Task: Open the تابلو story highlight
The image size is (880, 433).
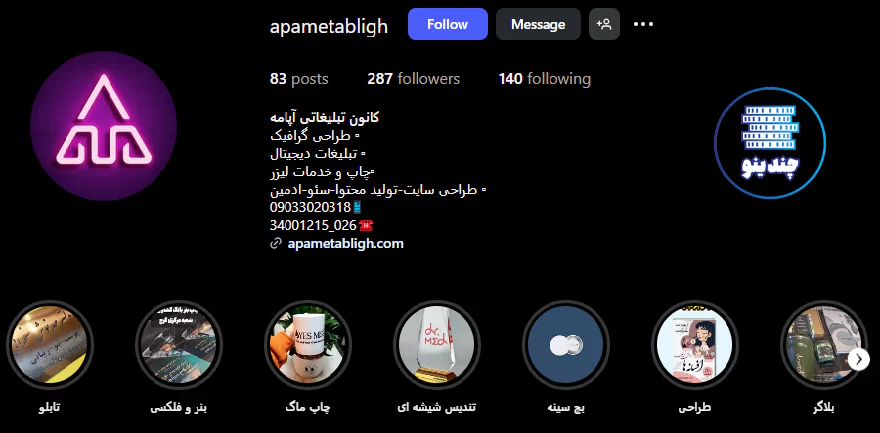Action: 49,345
